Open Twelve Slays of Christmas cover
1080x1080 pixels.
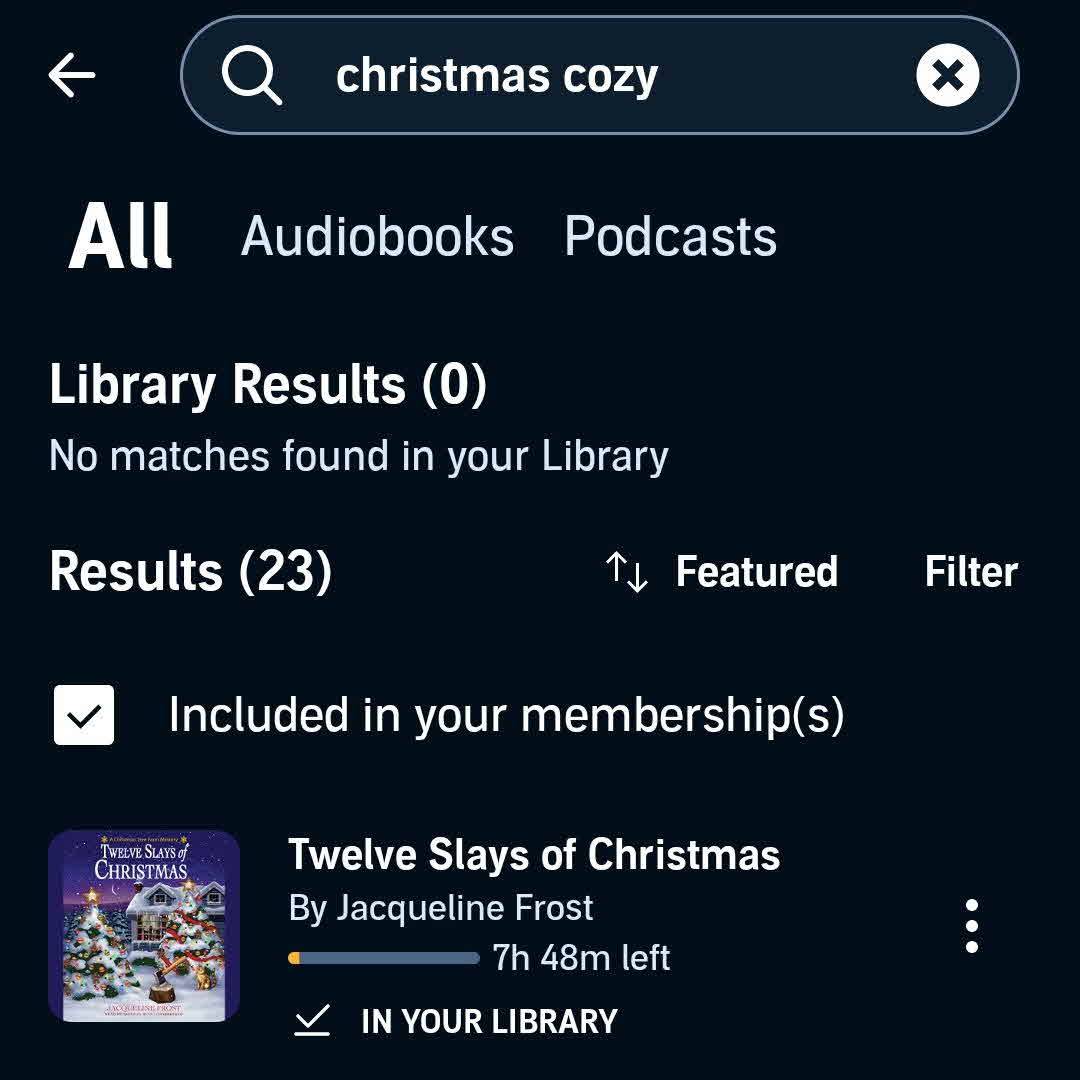144,925
